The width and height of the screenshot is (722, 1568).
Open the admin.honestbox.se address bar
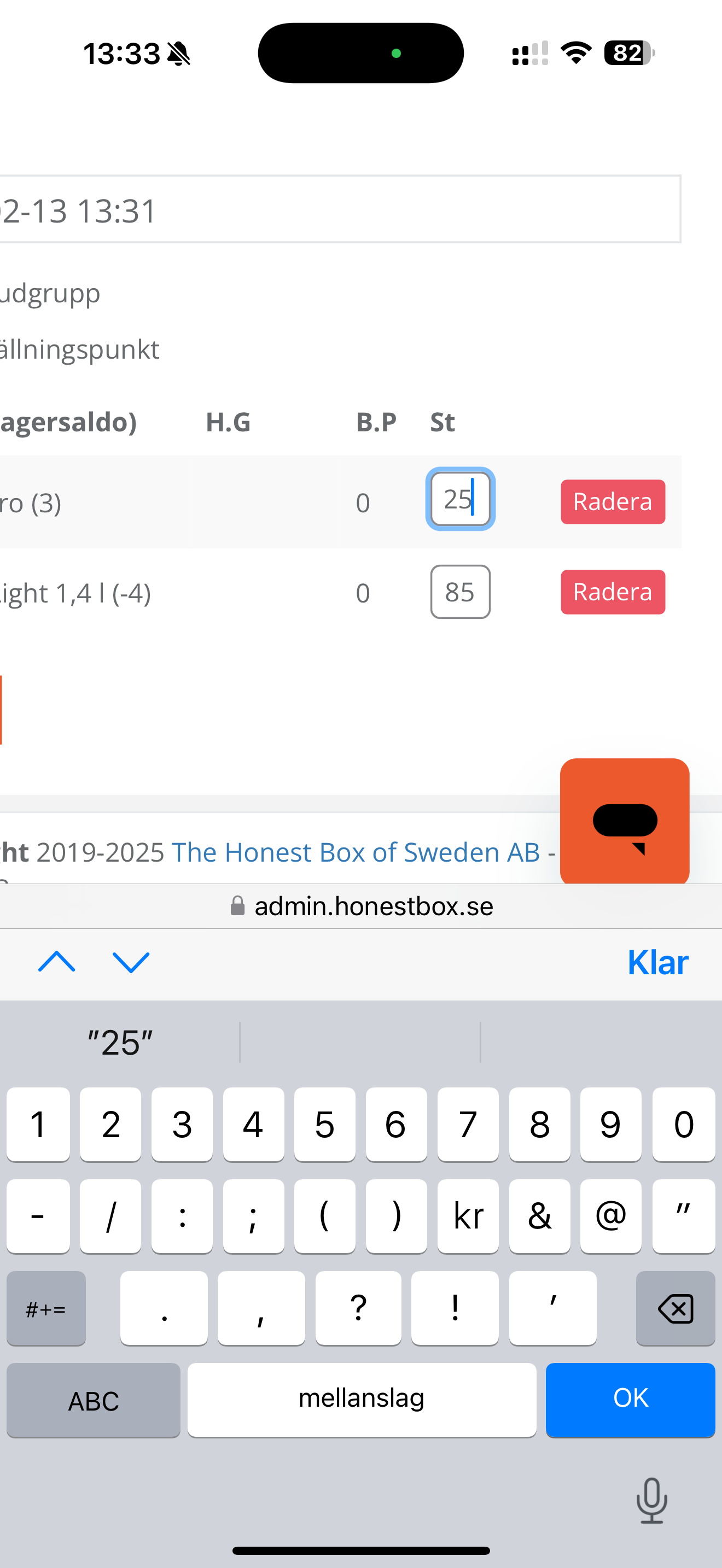(361, 906)
